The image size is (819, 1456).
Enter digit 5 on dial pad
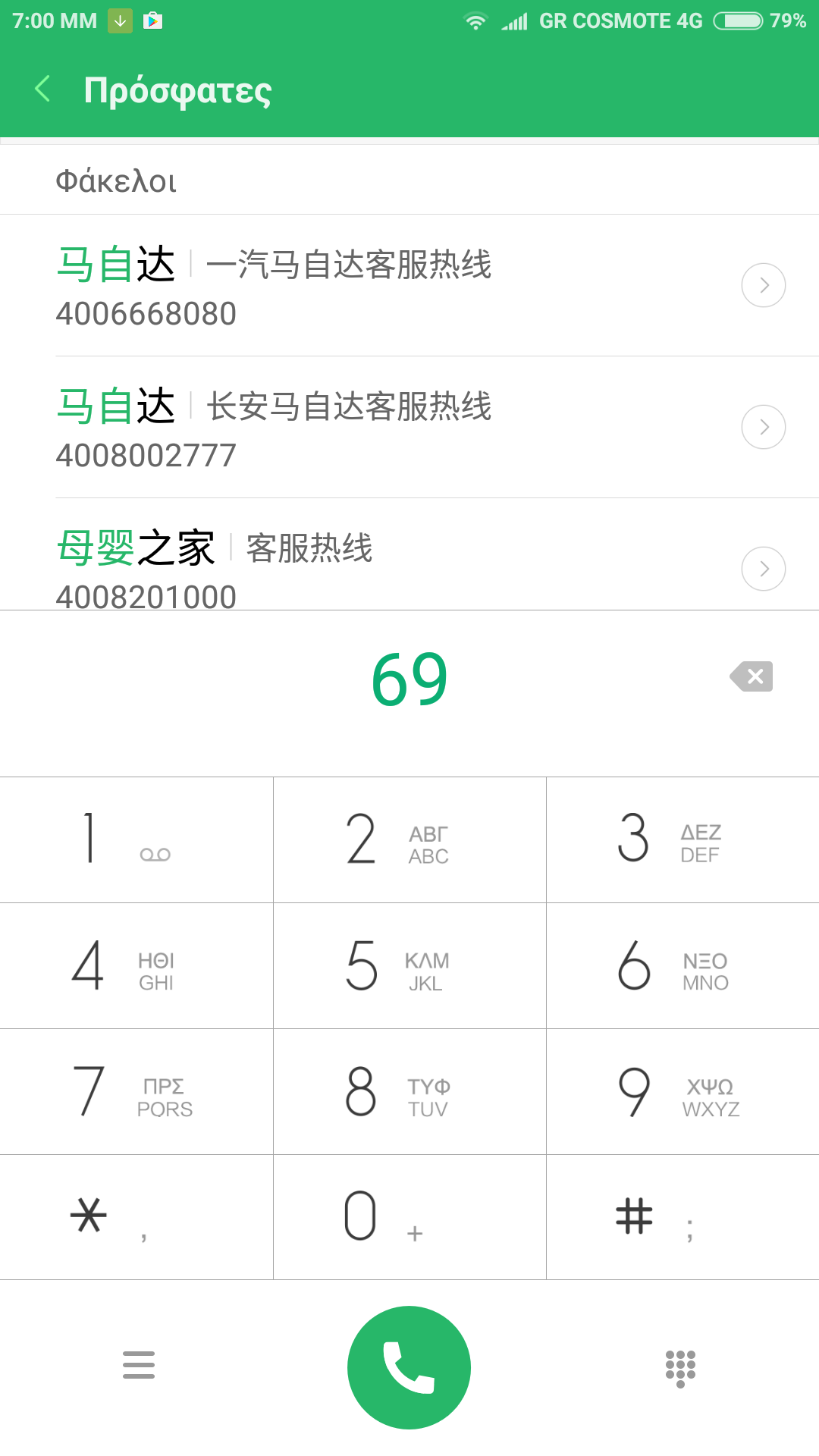[409, 965]
